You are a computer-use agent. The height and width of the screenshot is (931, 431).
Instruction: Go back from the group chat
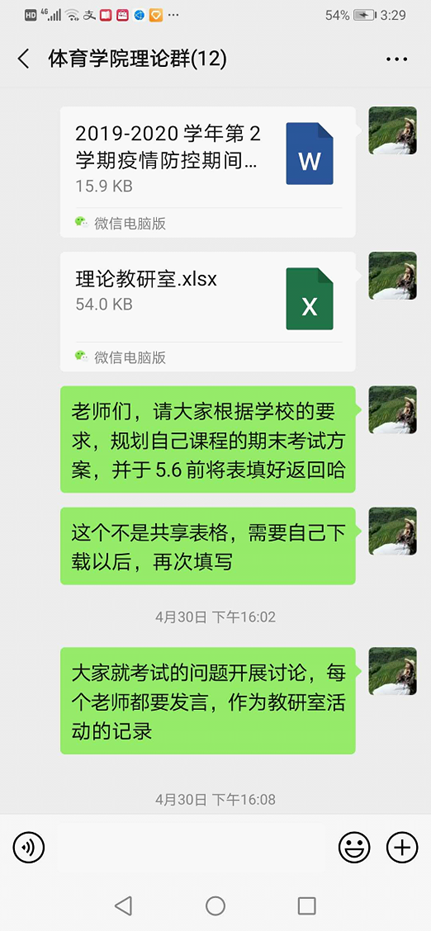tap(24, 59)
